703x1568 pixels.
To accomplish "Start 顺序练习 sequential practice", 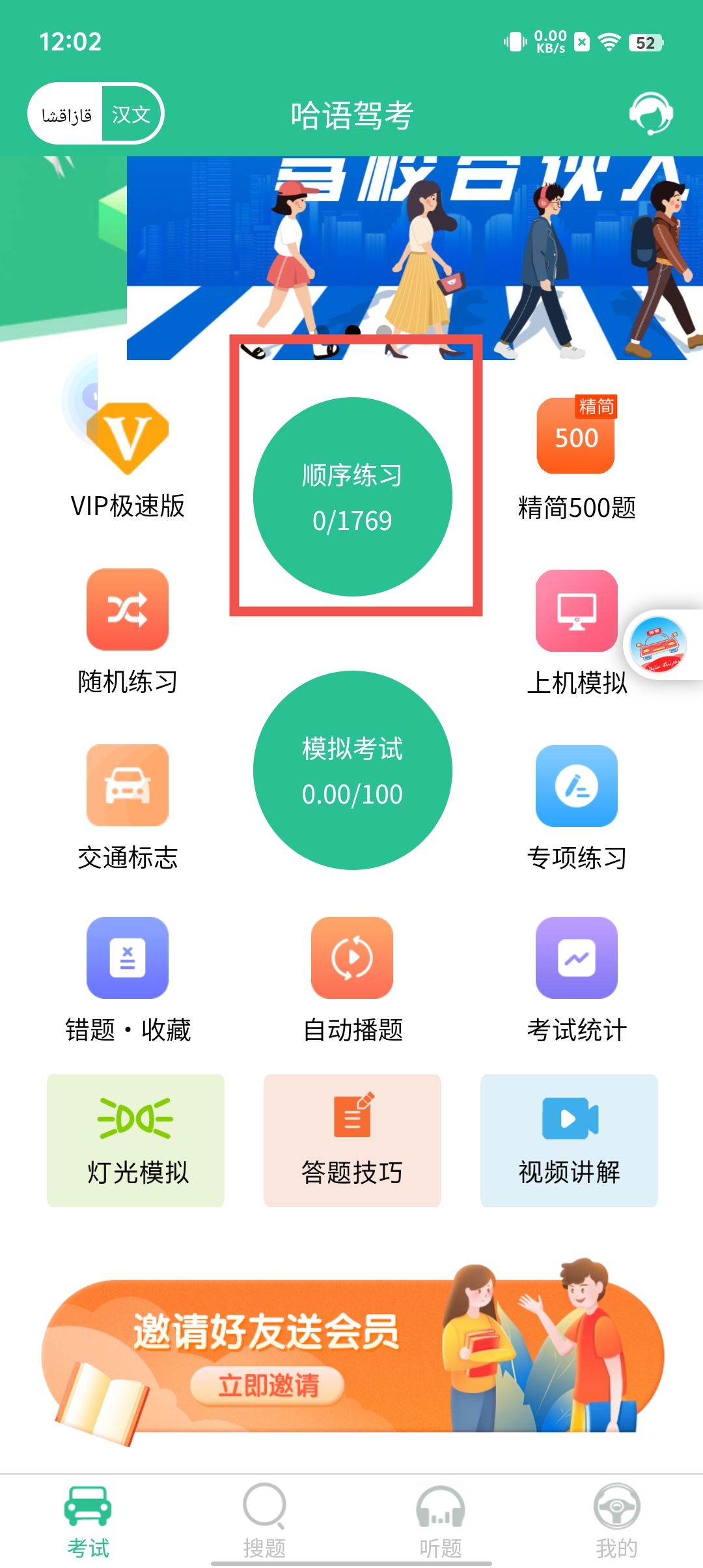I will coord(352,497).
